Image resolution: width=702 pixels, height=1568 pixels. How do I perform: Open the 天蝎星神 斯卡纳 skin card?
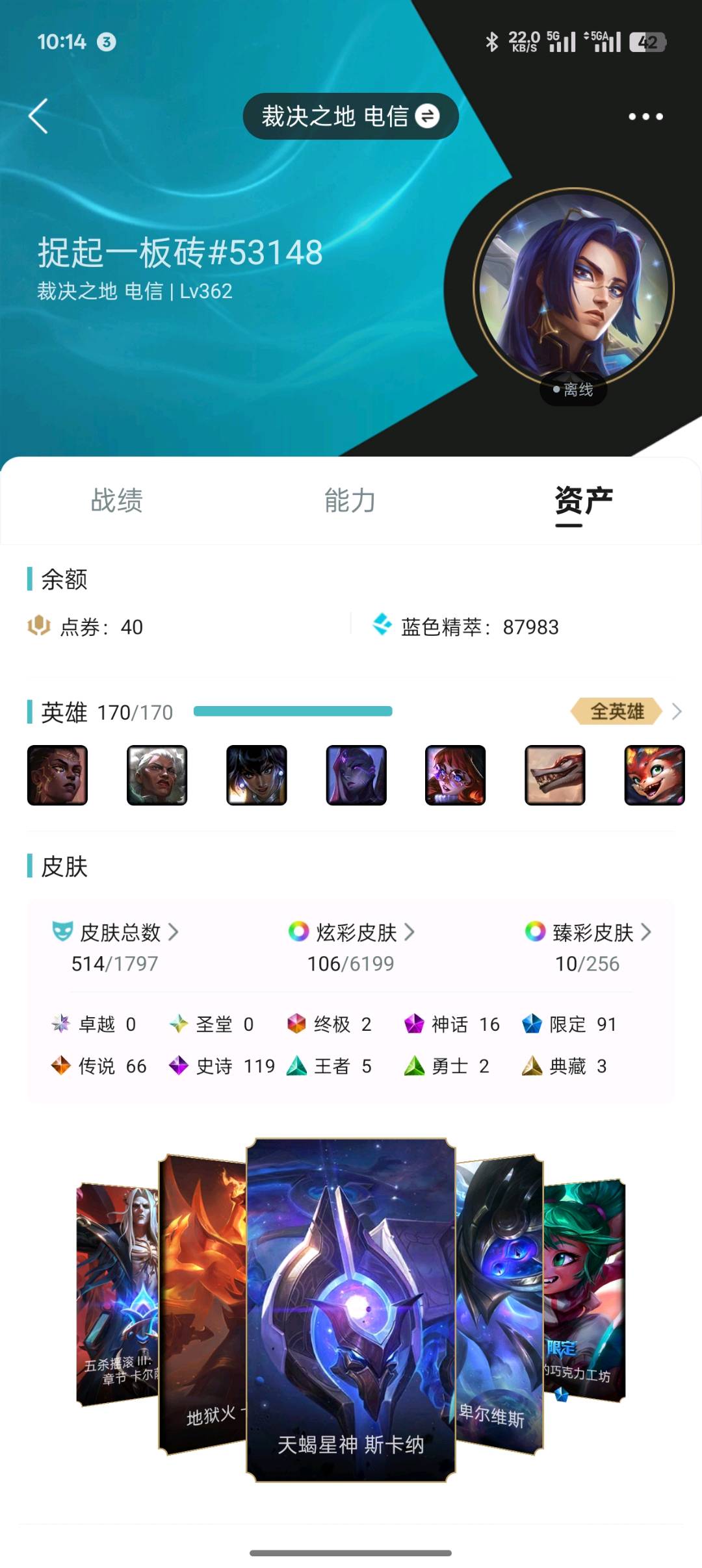[351, 1310]
